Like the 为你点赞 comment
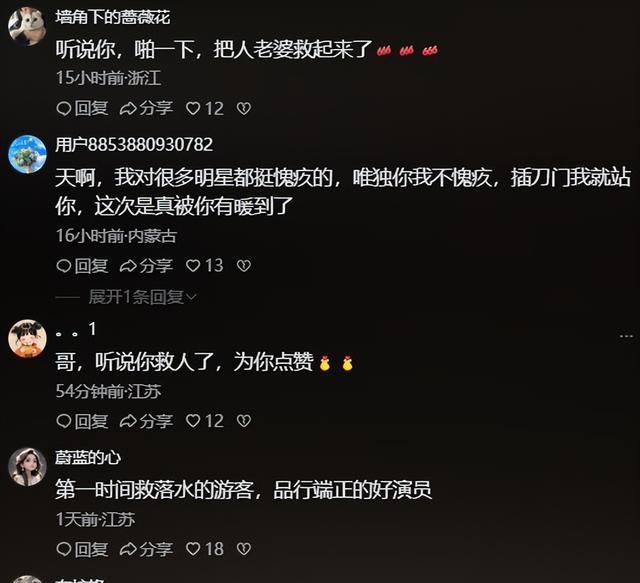The width and height of the screenshot is (640, 583). click(x=194, y=422)
